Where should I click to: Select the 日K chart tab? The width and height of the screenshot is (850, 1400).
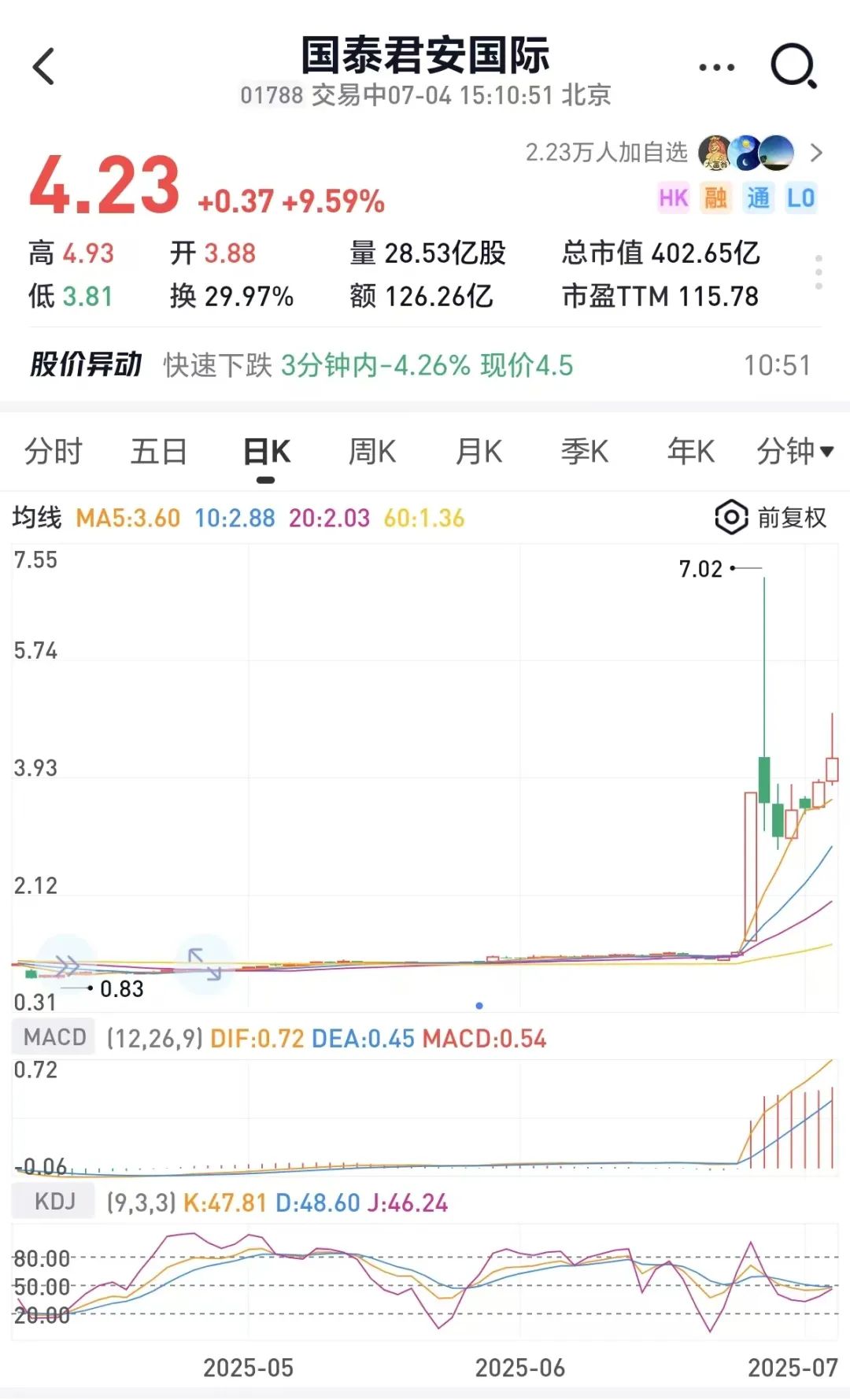[267, 453]
